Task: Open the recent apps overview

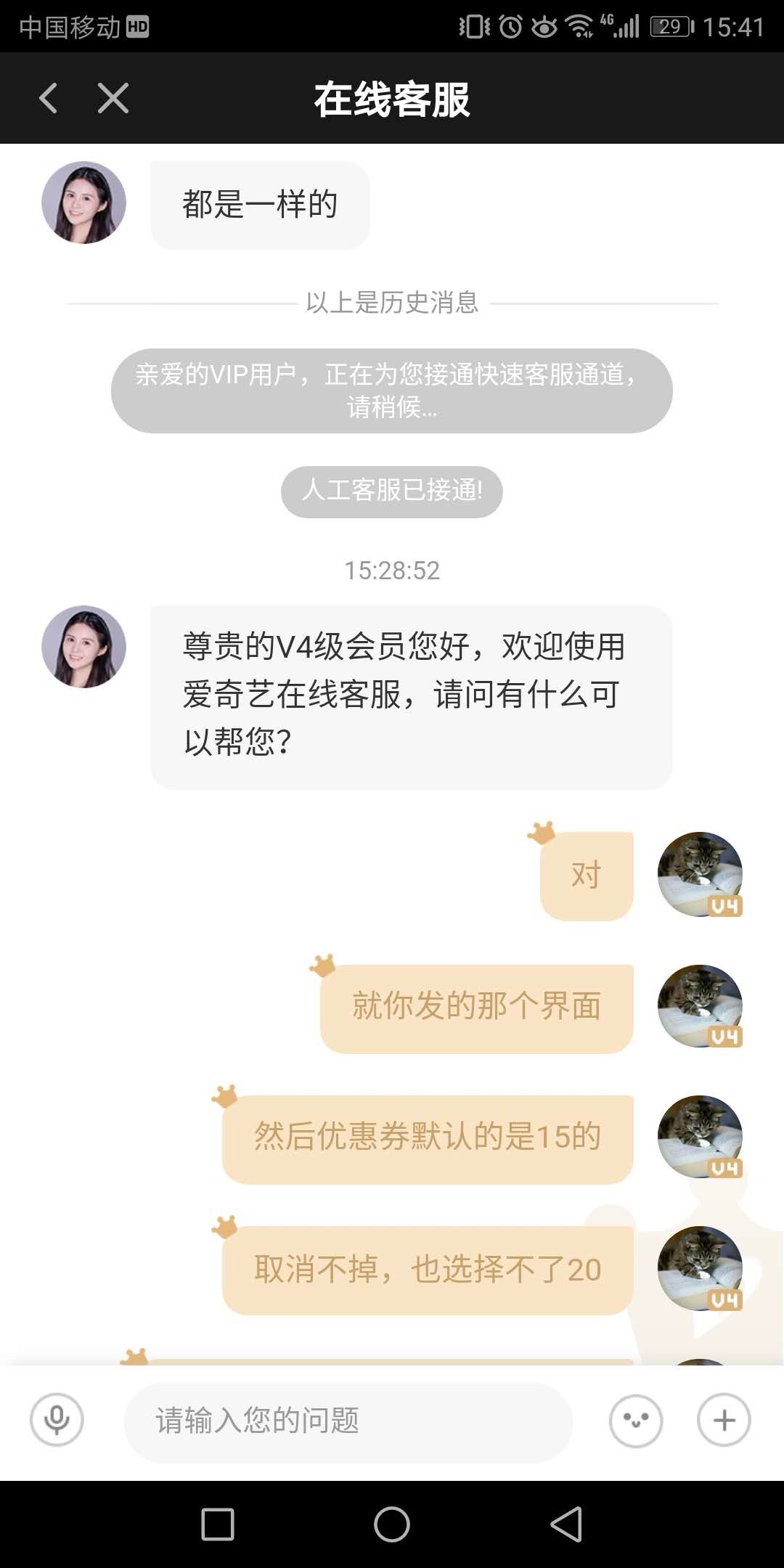Action: (218, 1524)
